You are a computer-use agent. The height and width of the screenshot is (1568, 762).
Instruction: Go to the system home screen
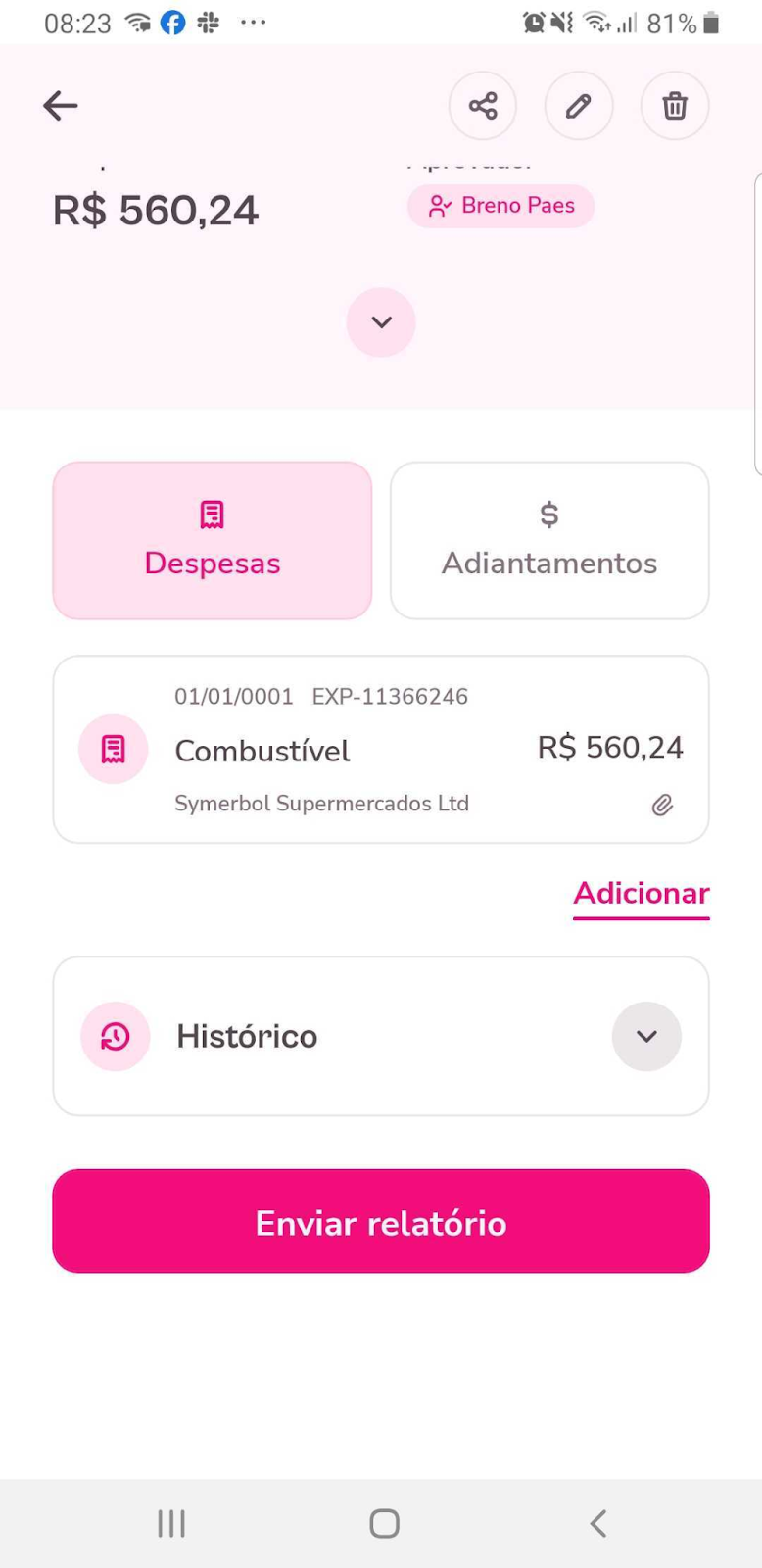pos(384,1523)
